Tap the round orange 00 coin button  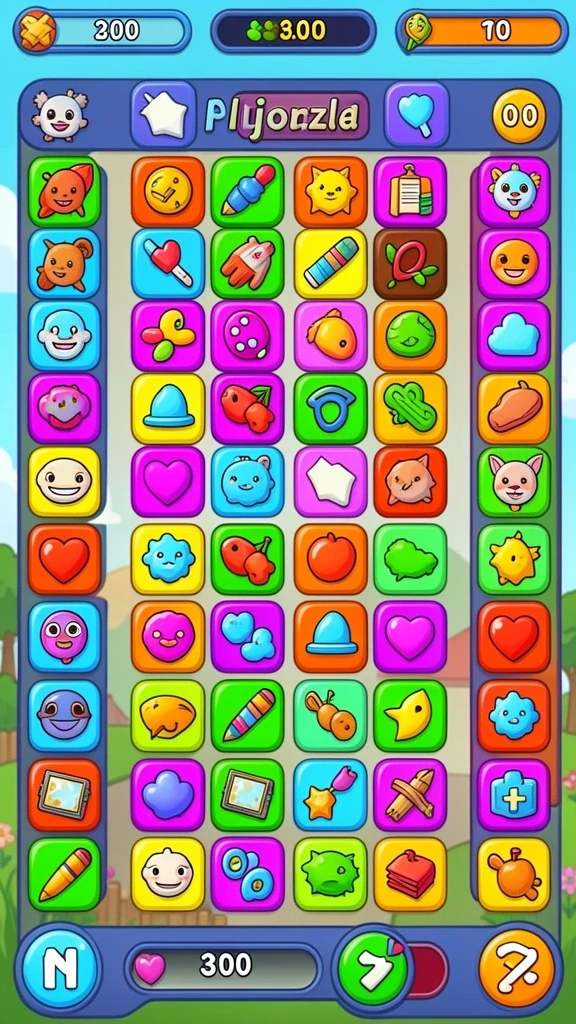click(519, 116)
